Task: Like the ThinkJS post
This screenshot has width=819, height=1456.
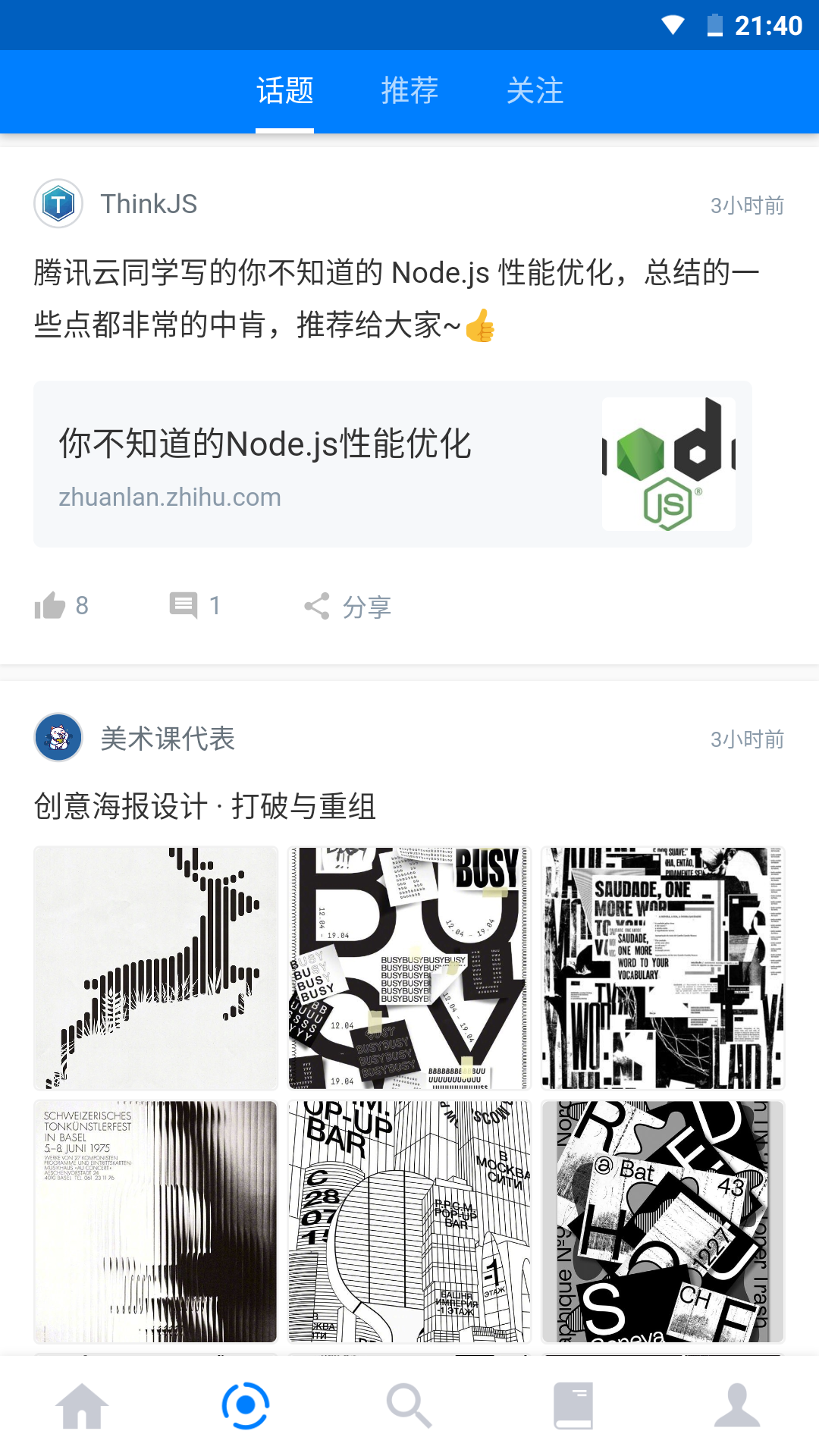Action: (61, 605)
